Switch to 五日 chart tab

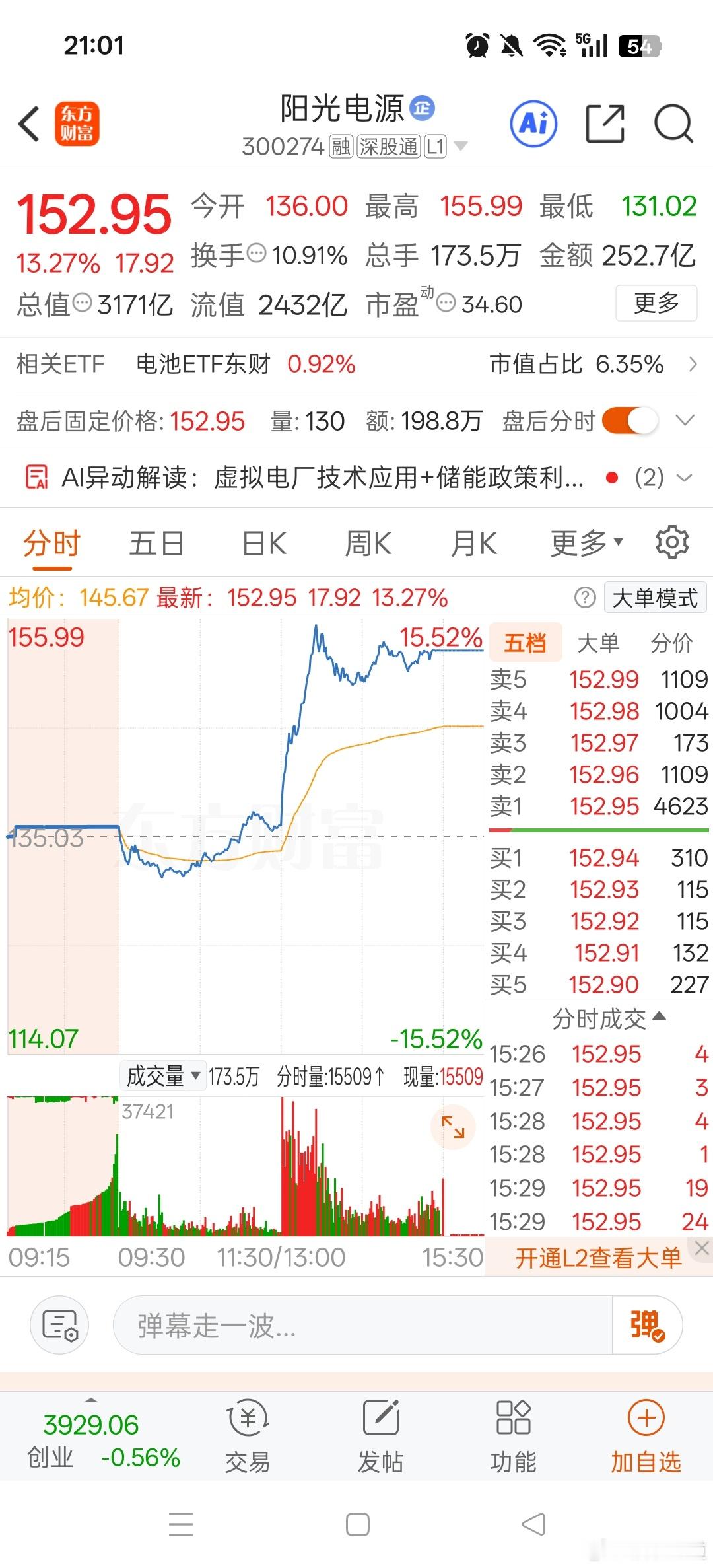pyautogui.click(x=156, y=544)
